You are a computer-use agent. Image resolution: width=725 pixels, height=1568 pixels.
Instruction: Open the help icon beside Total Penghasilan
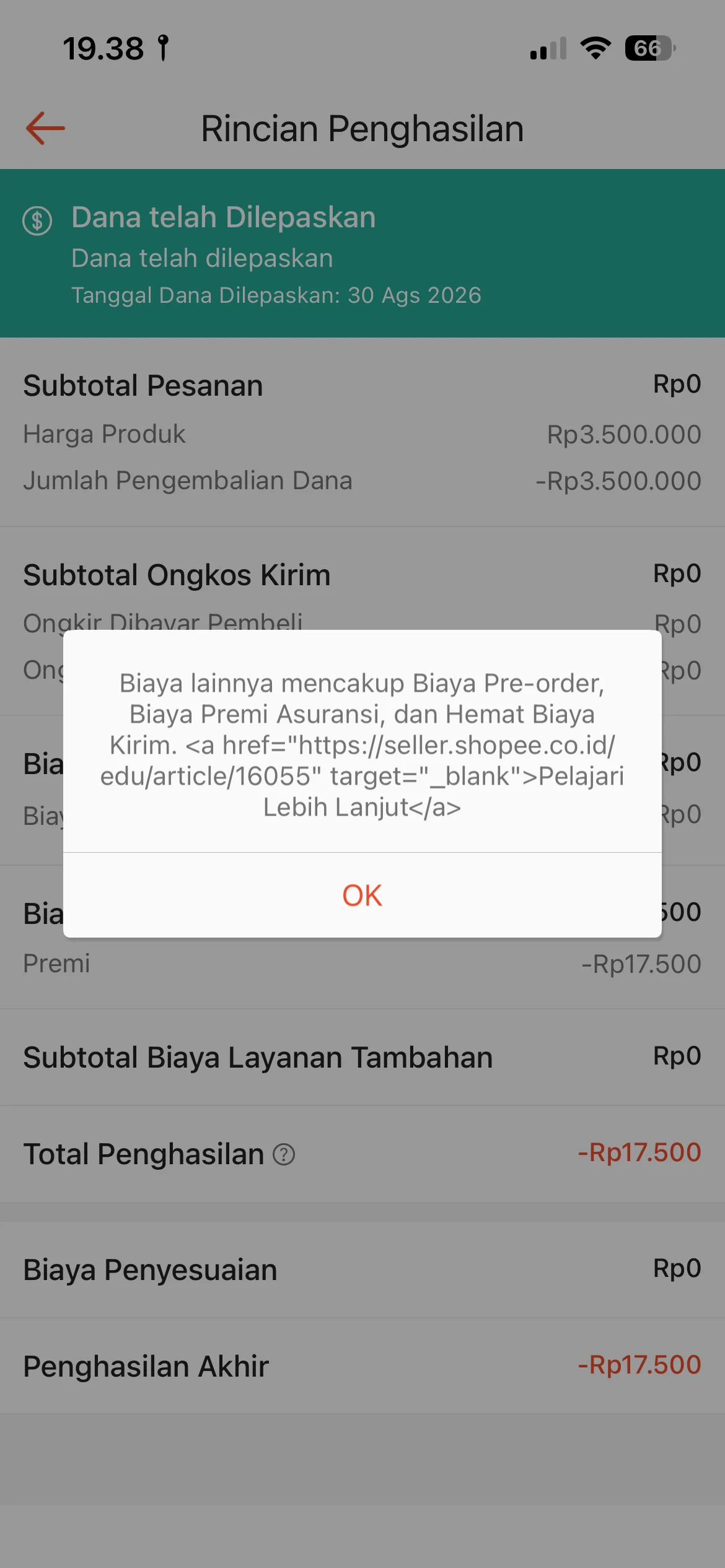point(284,1154)
